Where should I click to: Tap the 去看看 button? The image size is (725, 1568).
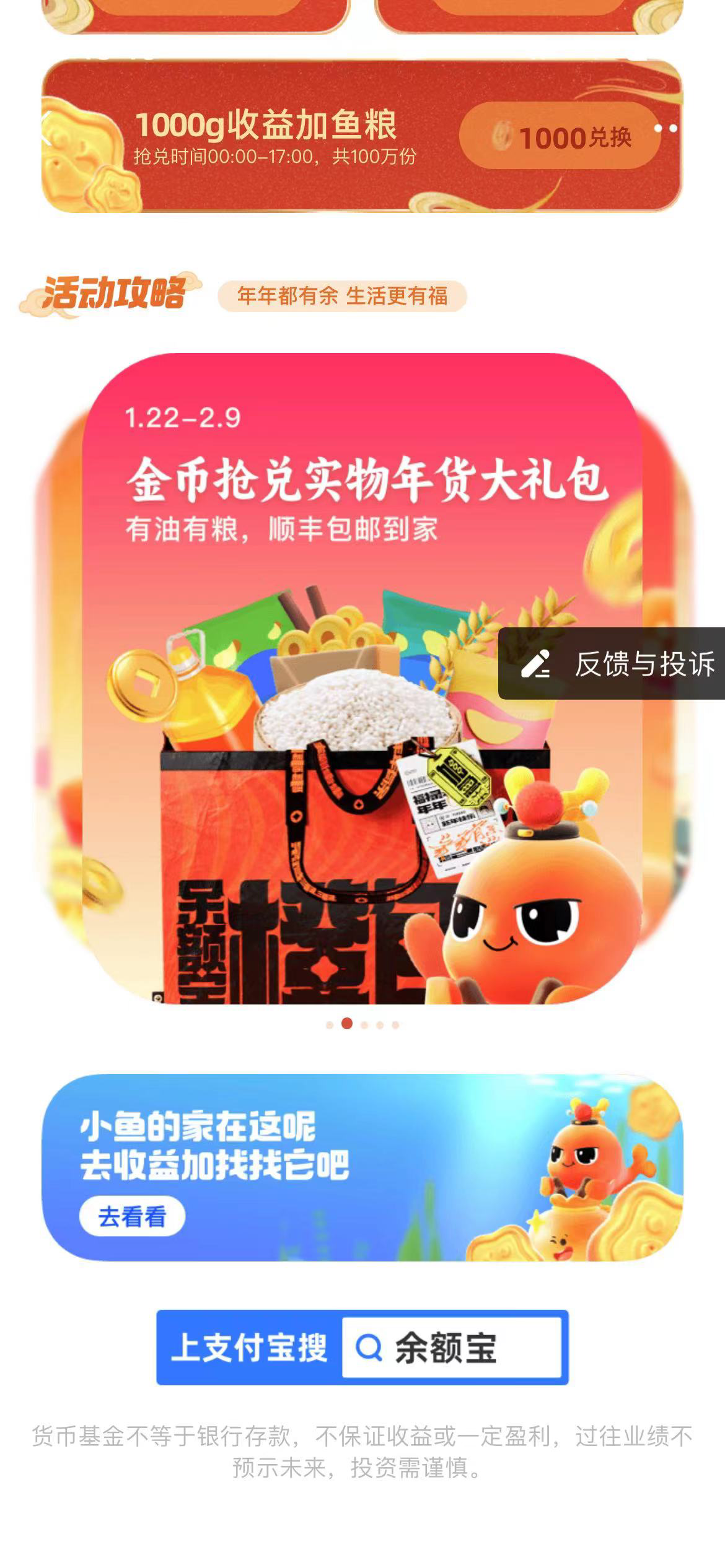pos(132,1216)
